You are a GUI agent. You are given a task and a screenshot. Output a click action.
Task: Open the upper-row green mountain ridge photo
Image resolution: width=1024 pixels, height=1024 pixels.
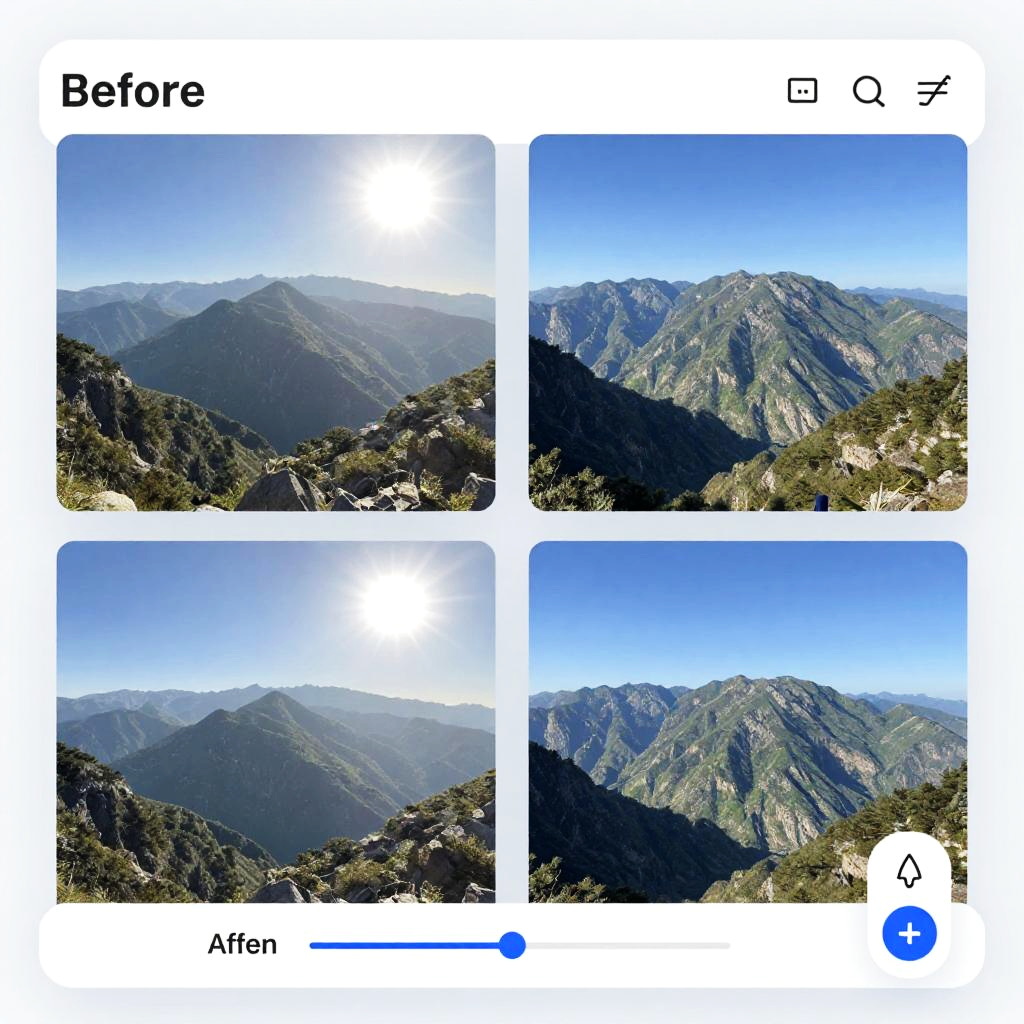pos(748,323)
